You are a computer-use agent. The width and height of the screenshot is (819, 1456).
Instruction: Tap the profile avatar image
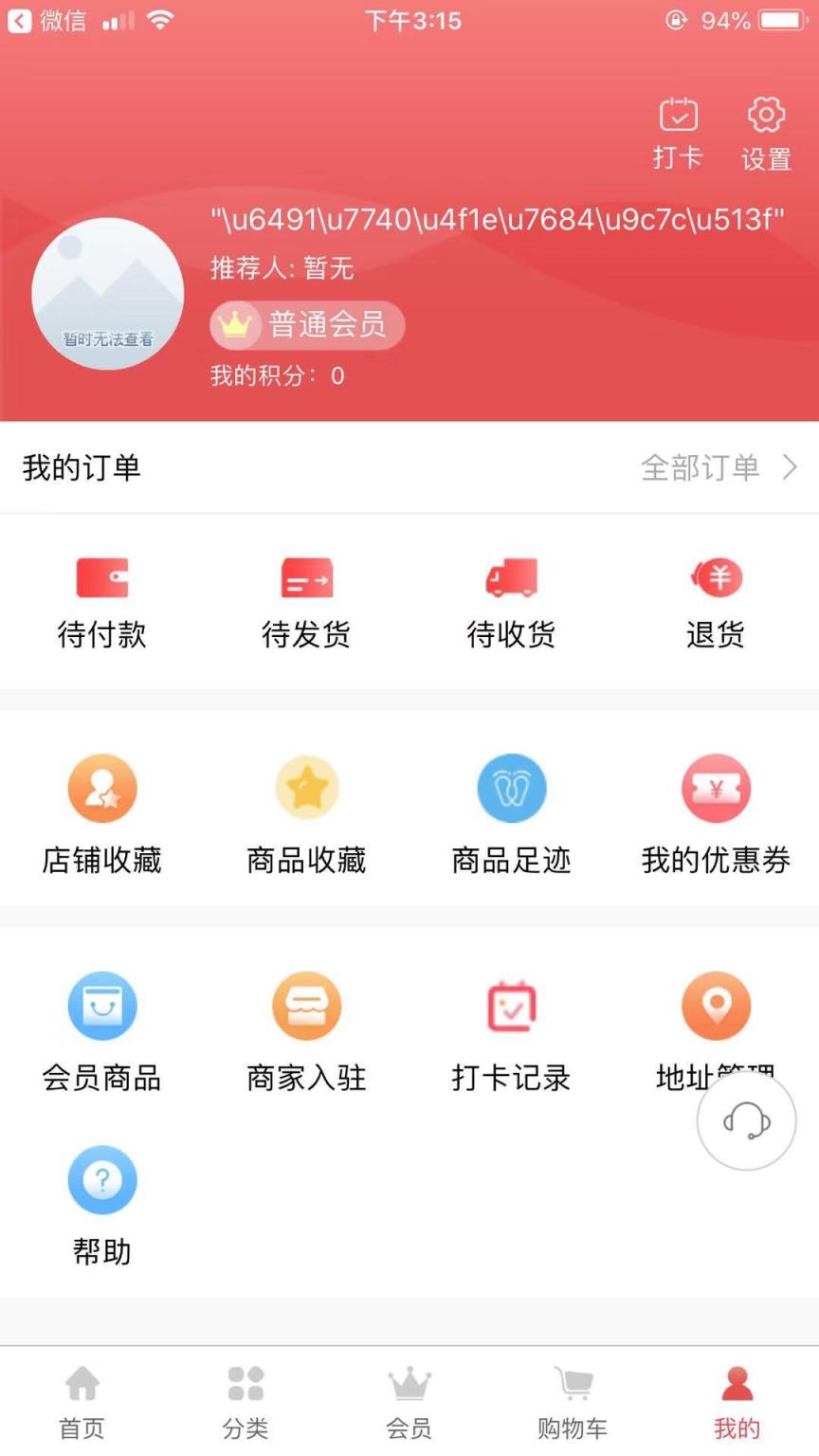107,293
